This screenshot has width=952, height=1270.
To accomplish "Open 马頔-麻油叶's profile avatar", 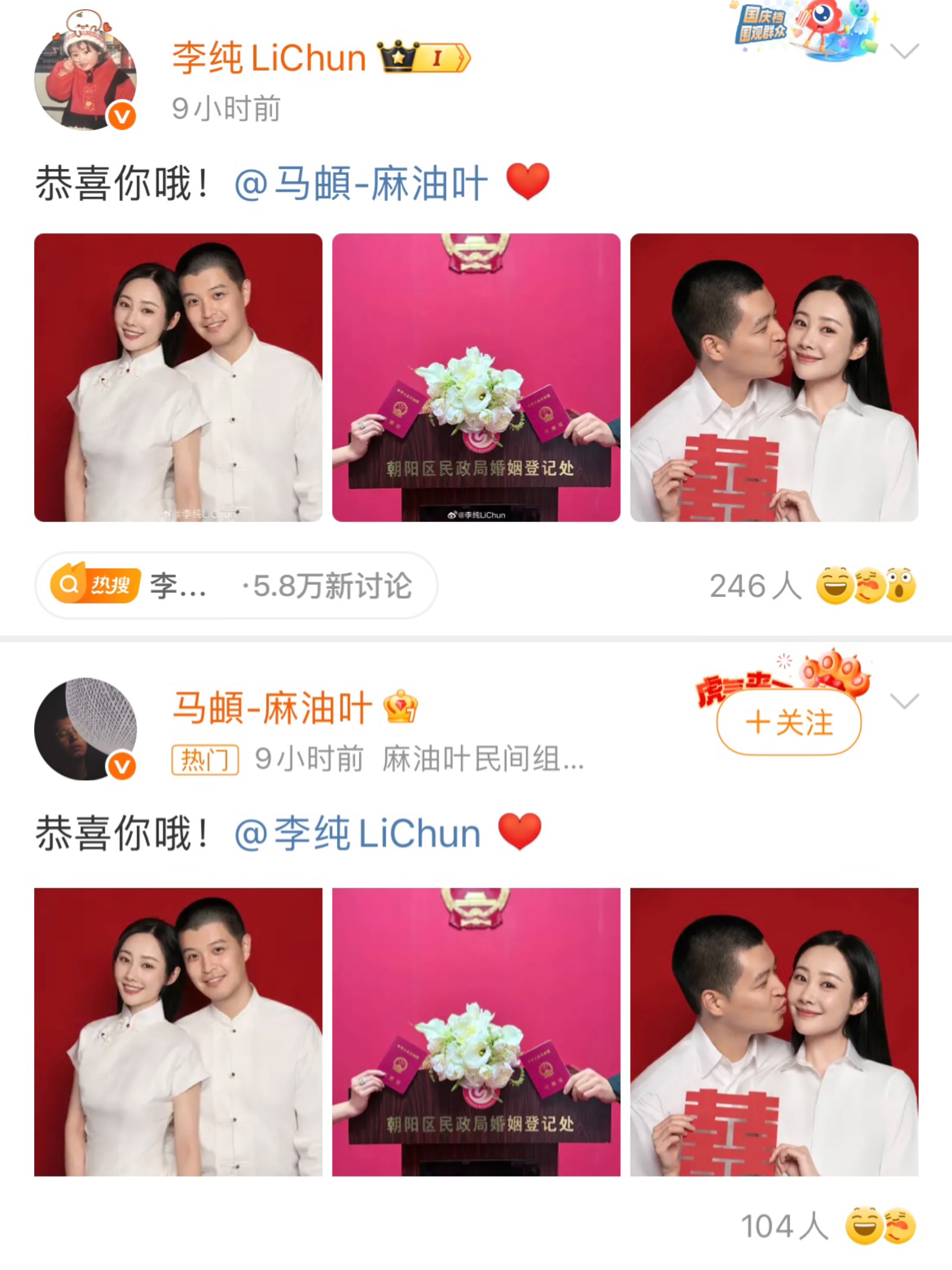I will pyautogui.click(x=86, y=728).
